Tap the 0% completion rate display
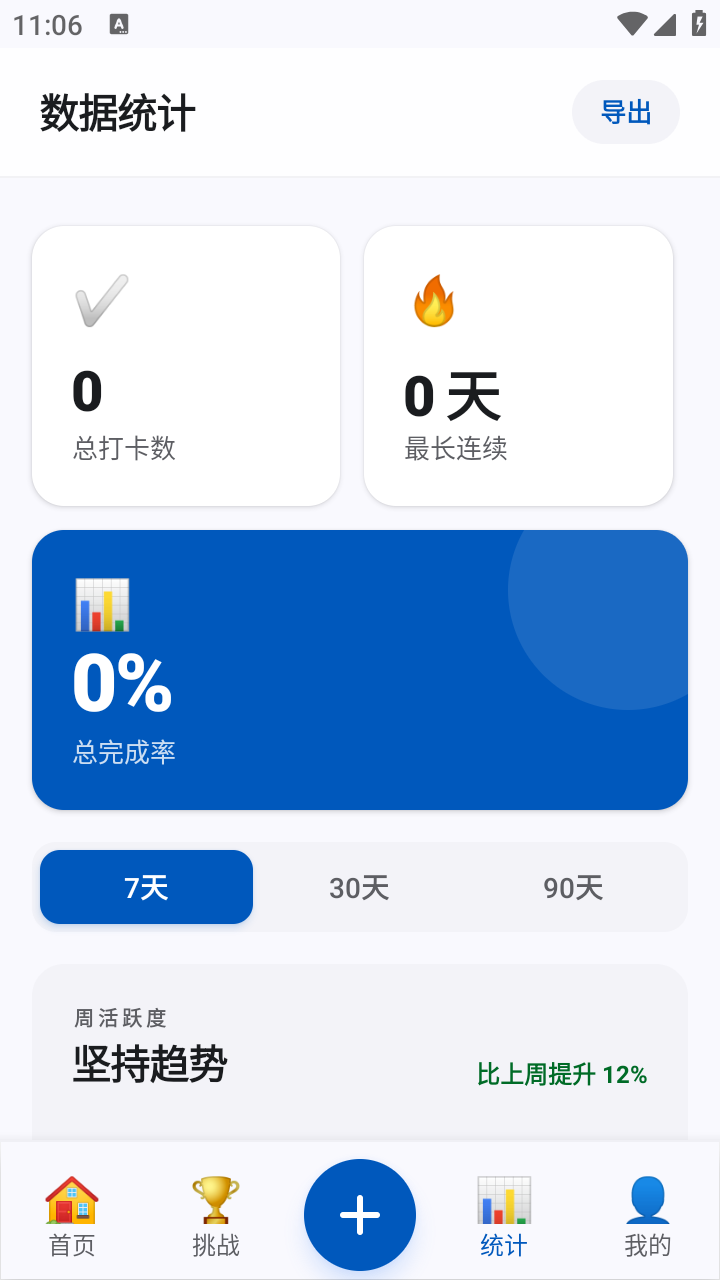Image resolution: width=720 pixels, height=1280 pixels. 122,685
